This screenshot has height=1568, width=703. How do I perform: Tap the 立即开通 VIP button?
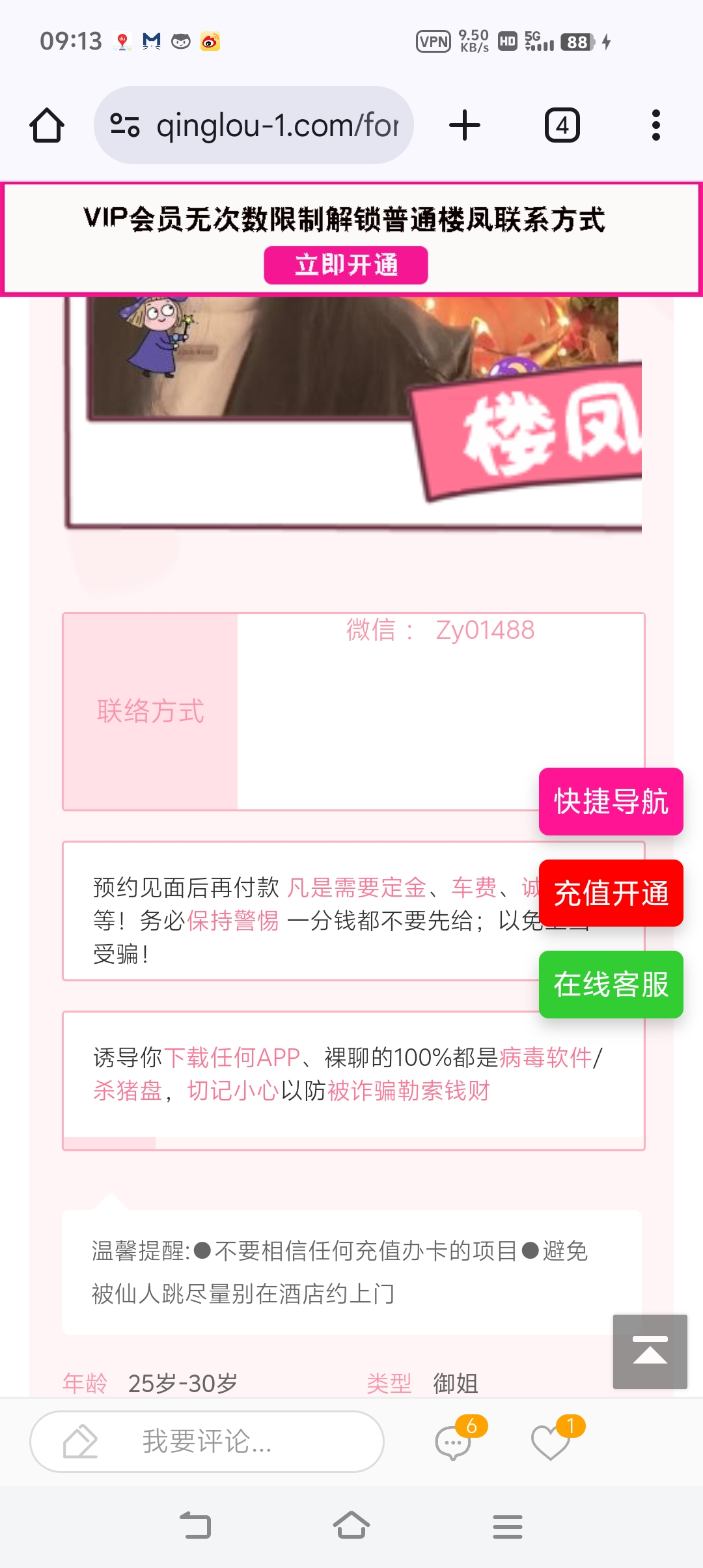pyautogui.click(x=346, y=265)
